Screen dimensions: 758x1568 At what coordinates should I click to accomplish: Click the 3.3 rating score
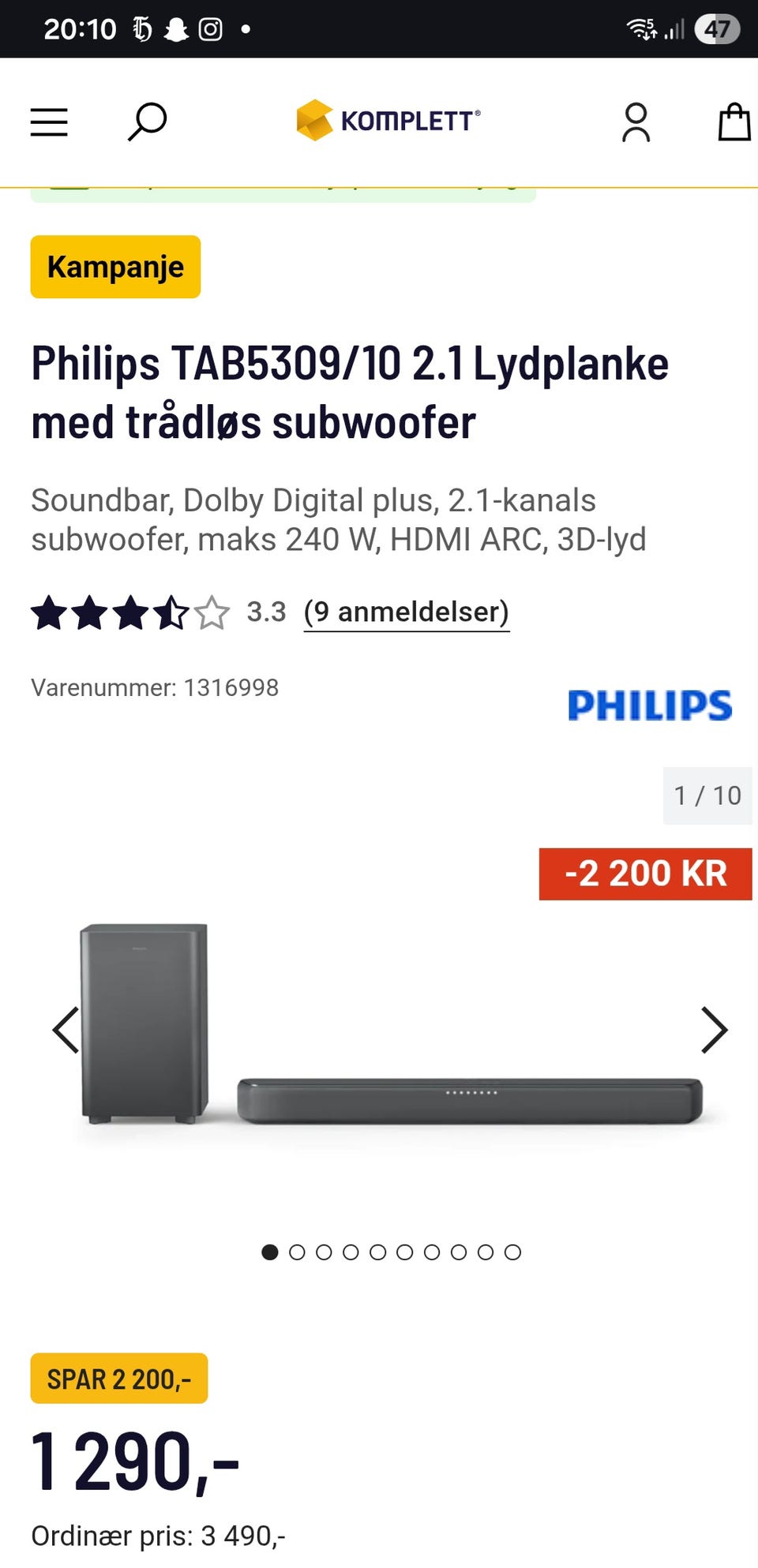click(x=266, y=612)
